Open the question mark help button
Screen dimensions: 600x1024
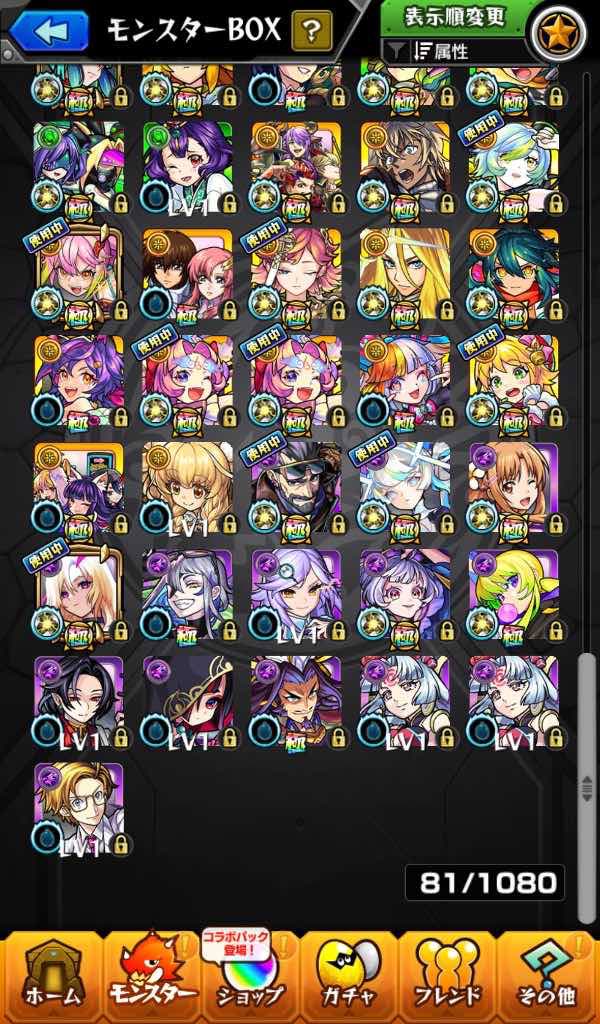point(312,30)
